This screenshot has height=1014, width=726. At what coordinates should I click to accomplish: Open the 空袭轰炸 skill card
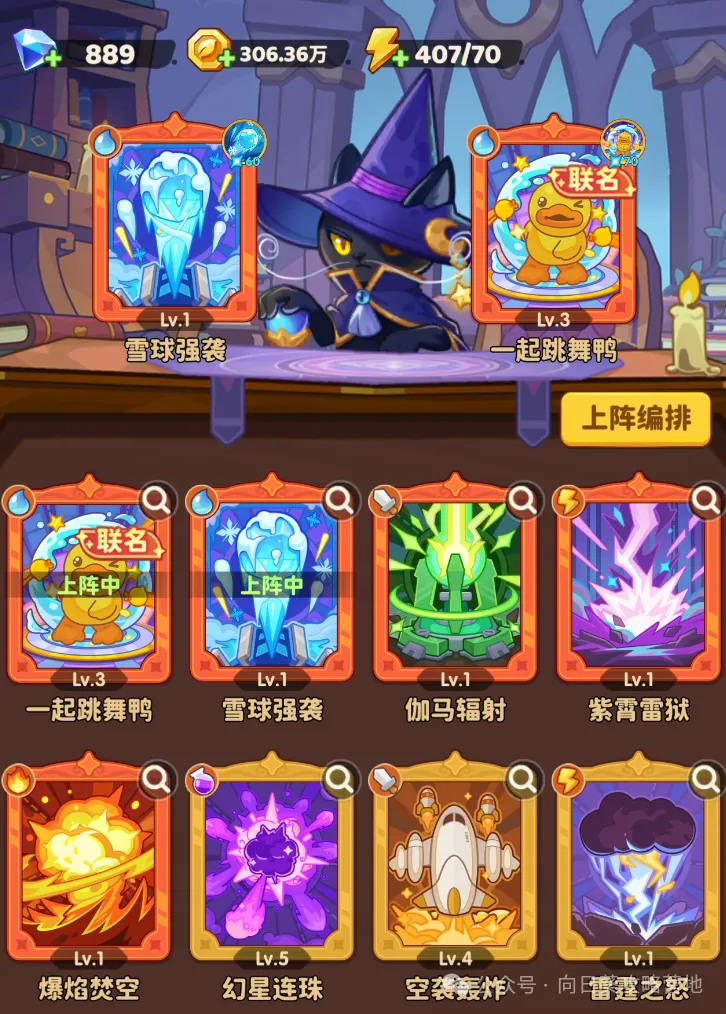click(x=454, y=865)
